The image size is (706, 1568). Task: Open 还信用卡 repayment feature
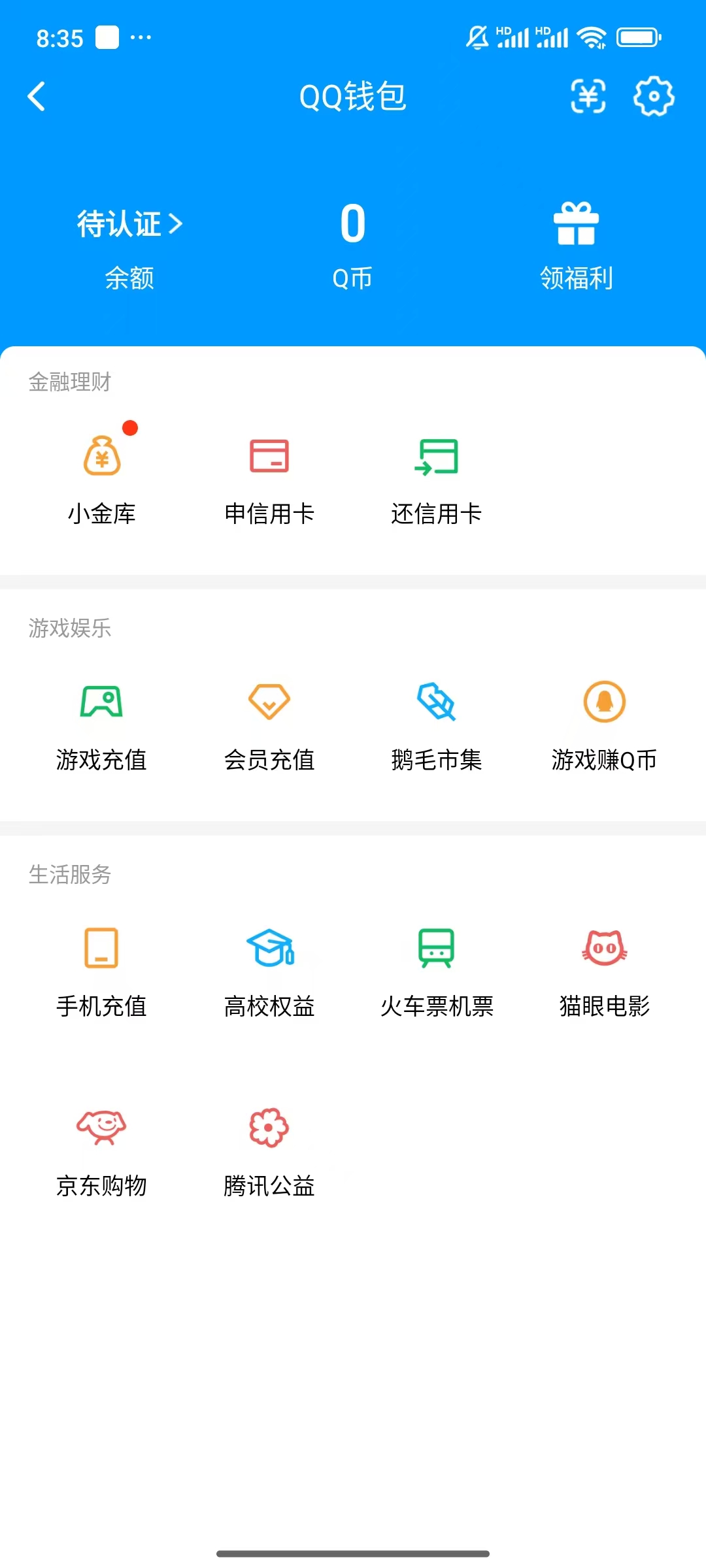[437, 457]
